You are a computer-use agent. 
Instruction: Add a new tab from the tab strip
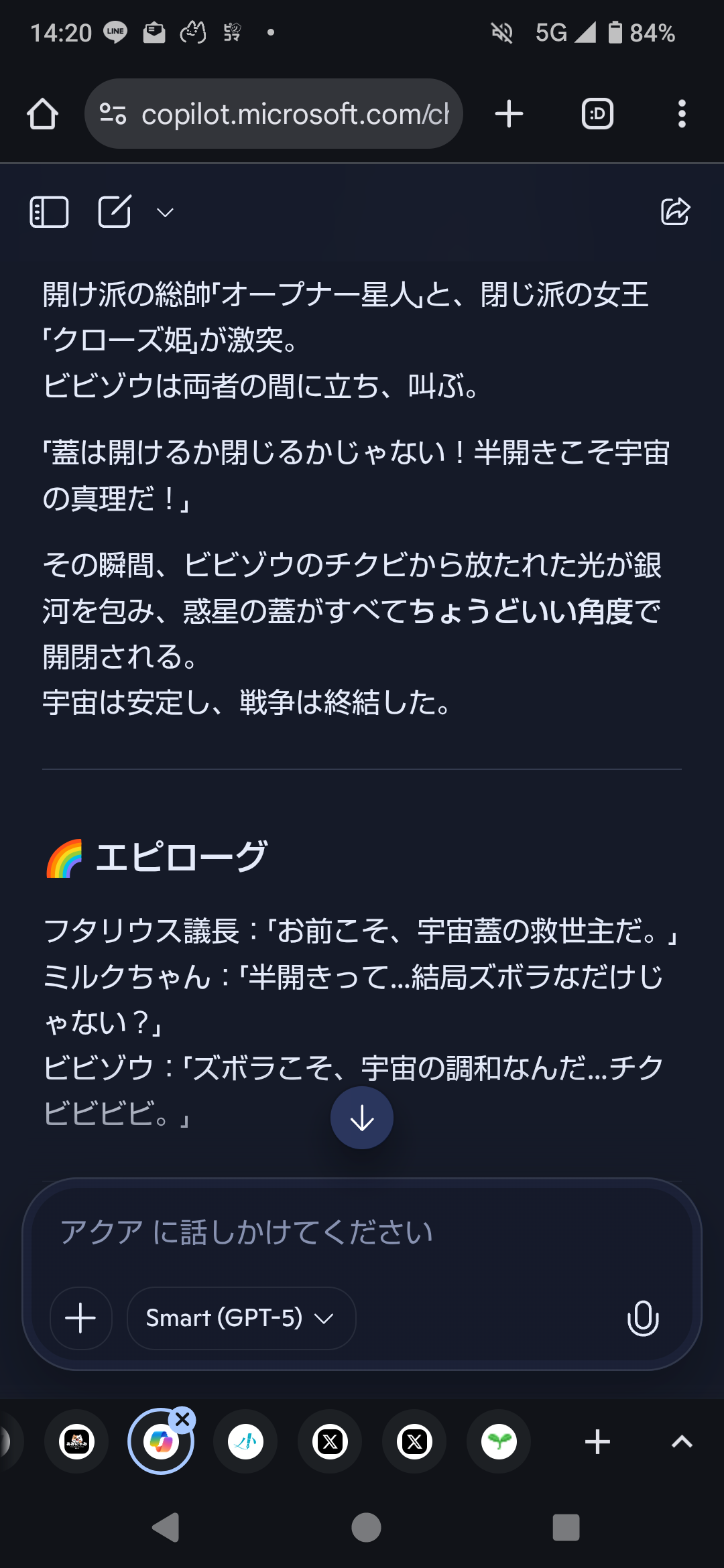[597, 1442]
